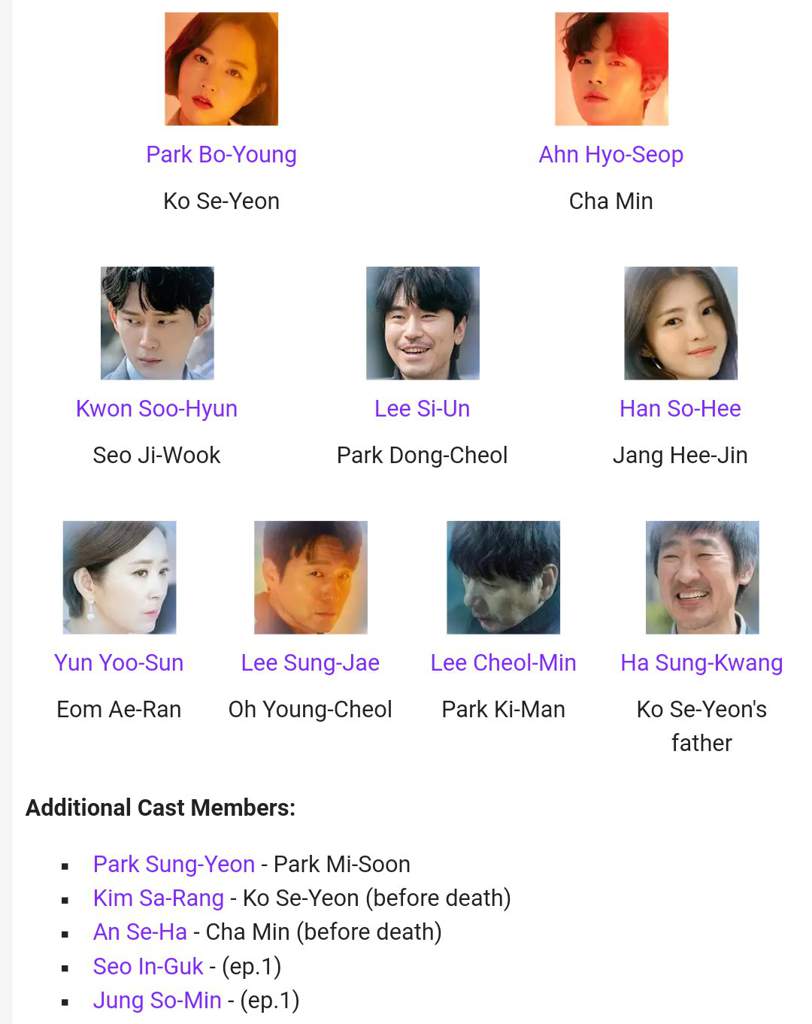
Task: Open Lee Si-Un's photo thumbnail
Action: [422, 323]
